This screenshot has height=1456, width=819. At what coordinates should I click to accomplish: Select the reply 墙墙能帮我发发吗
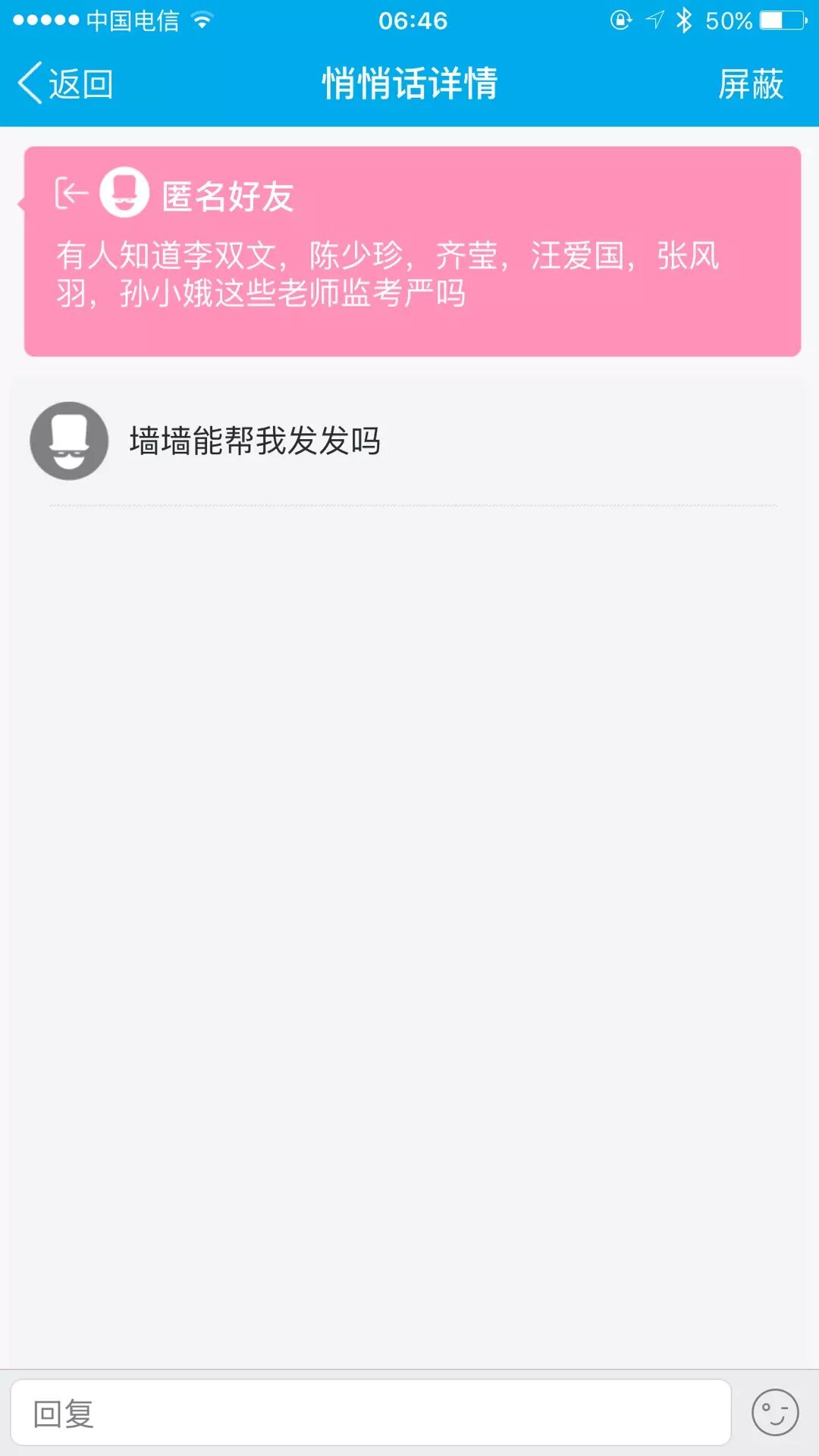pyautogui.click(x=255, y=441)
